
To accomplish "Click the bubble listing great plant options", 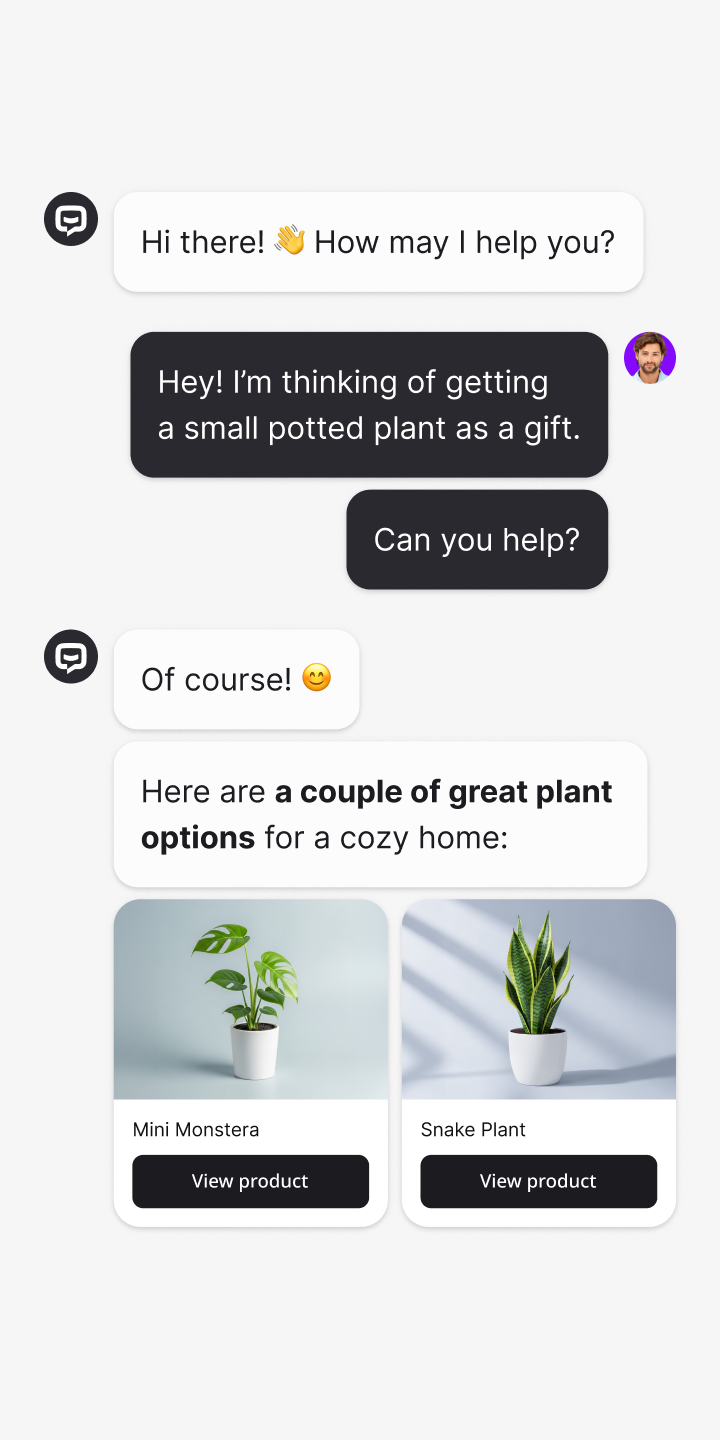I will 380,814.
